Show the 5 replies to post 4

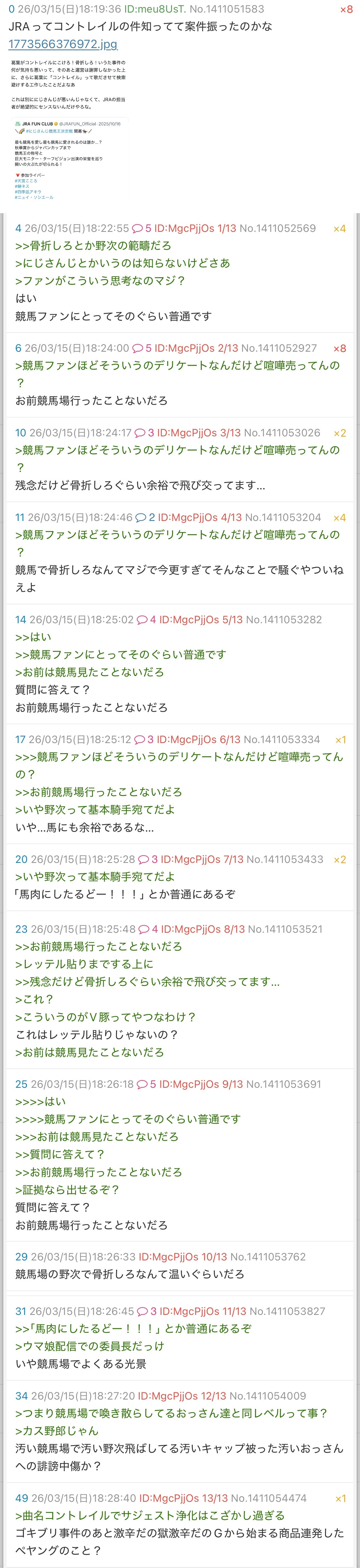coord(142,229)
